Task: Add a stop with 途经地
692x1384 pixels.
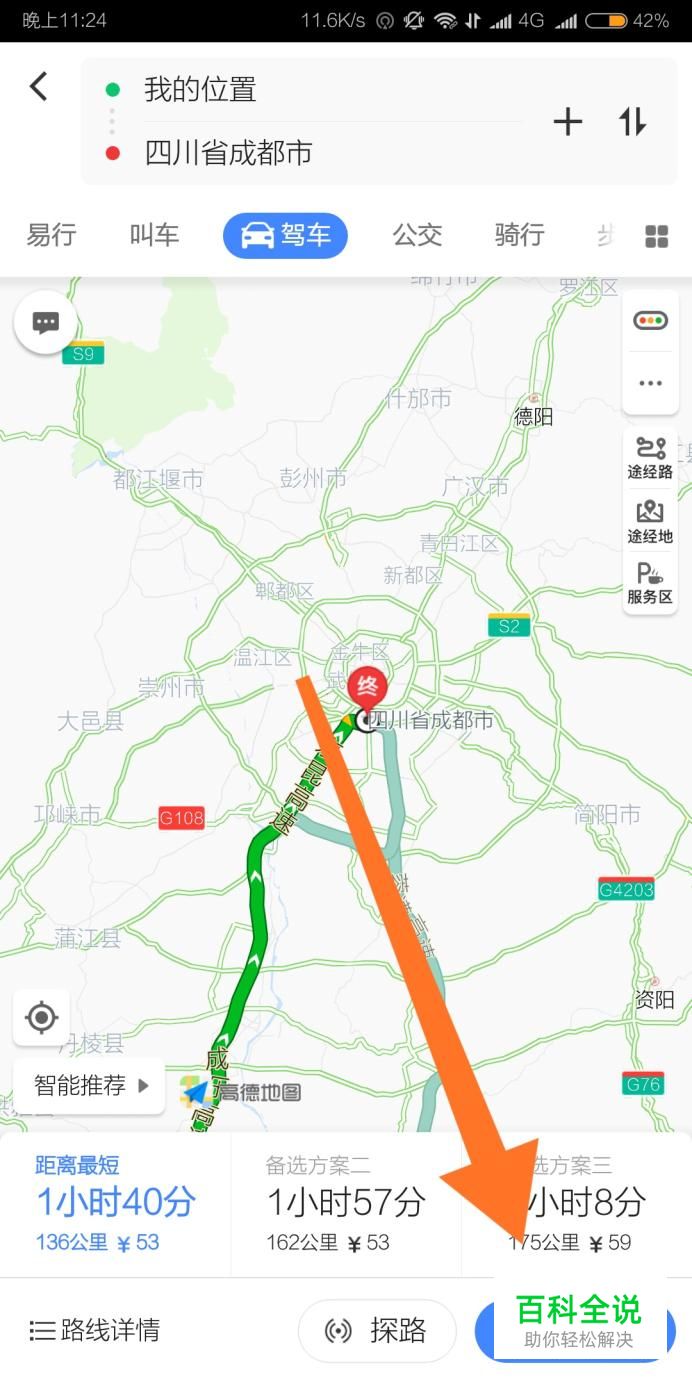Action: 650,521
